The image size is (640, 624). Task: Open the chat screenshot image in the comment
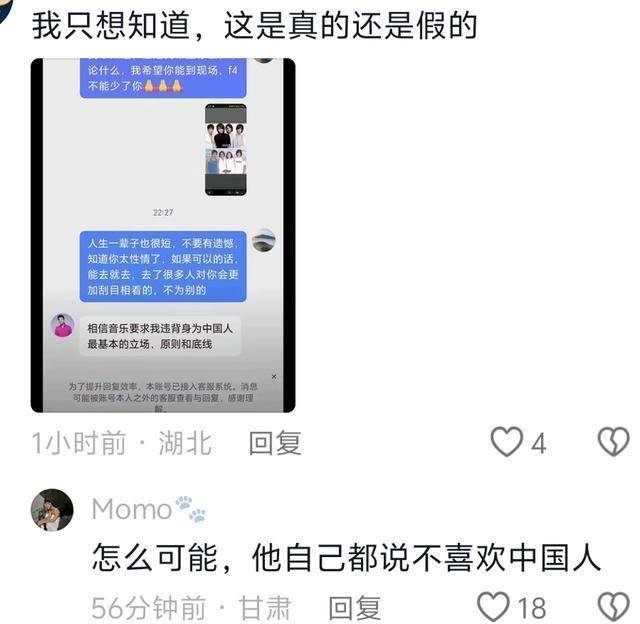point(163,235)
